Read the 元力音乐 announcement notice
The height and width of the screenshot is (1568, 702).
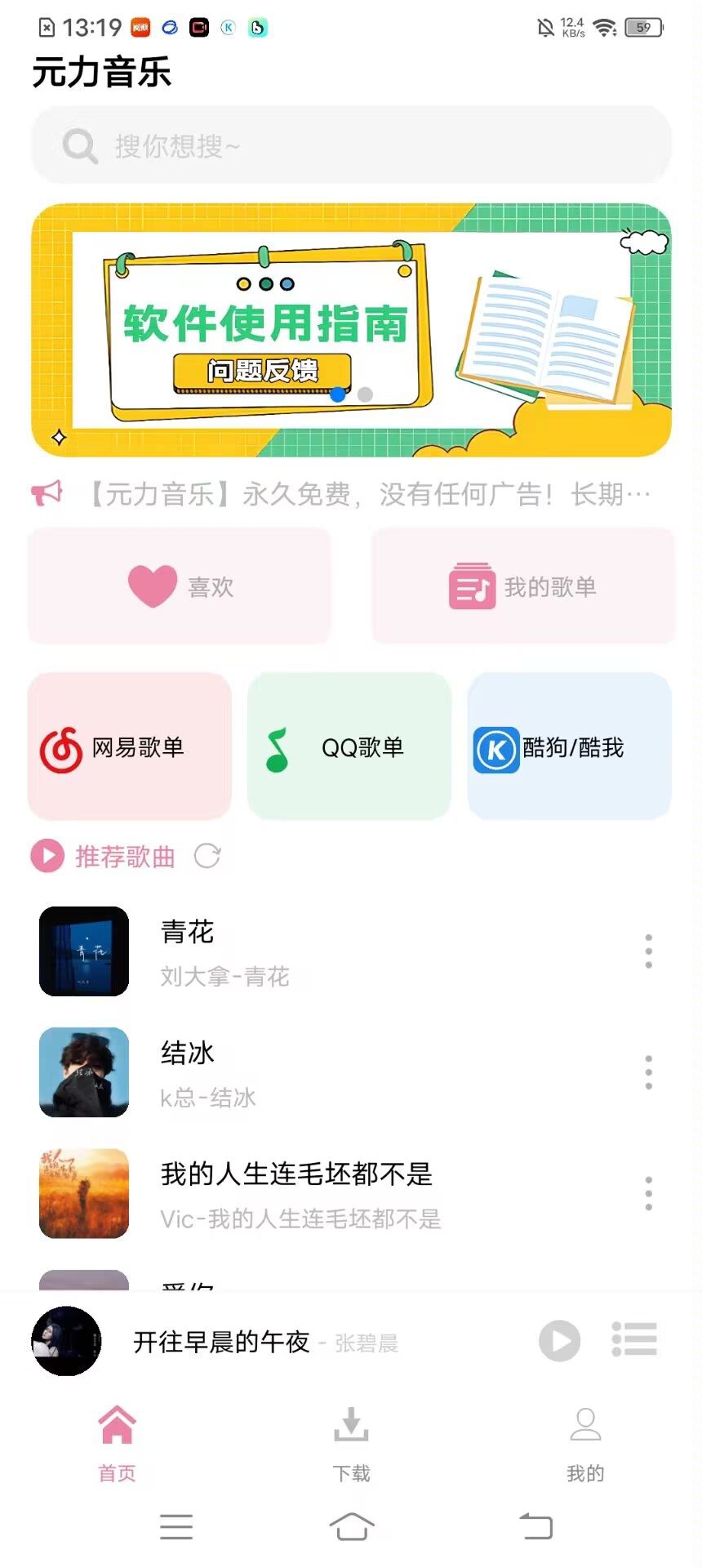pyautogui.click(x=367, y=494)
